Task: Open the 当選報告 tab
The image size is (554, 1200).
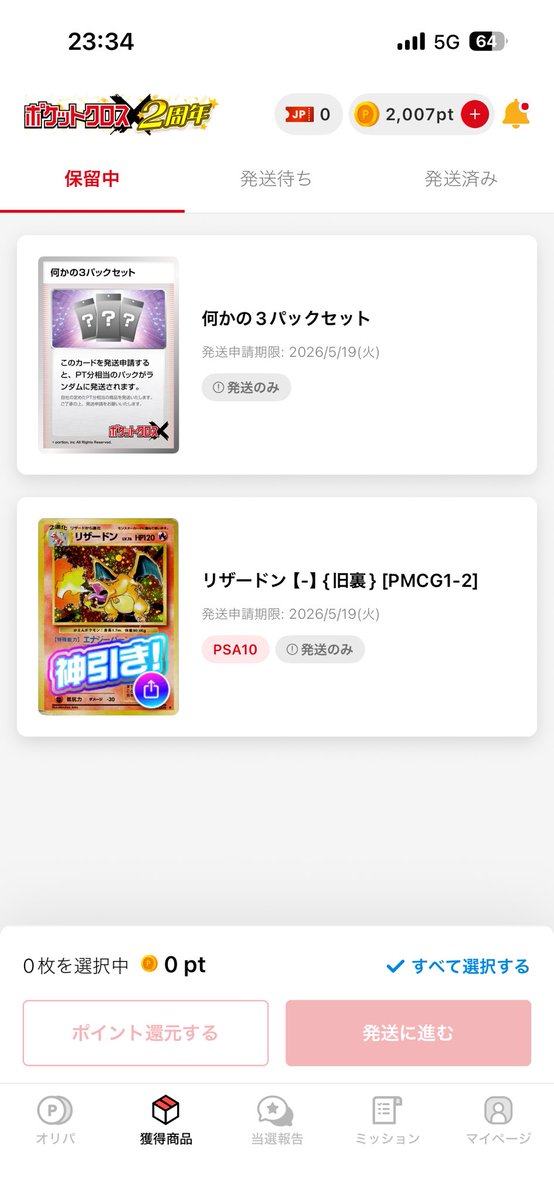Action: pyautogui.click(x=277, y=1120)
